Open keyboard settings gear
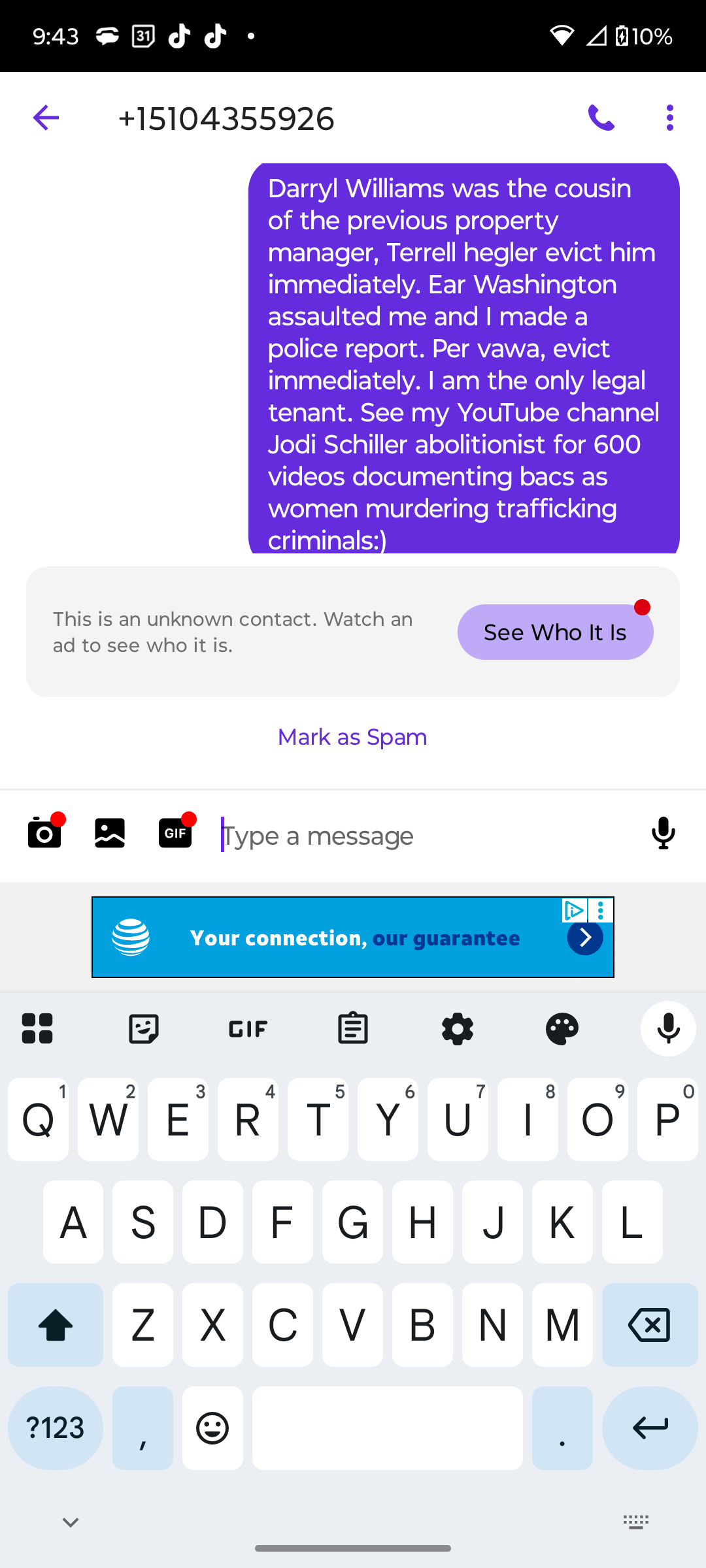Image resolution: width=706 pixels, height=1568 pixels. coord(458,1029)
